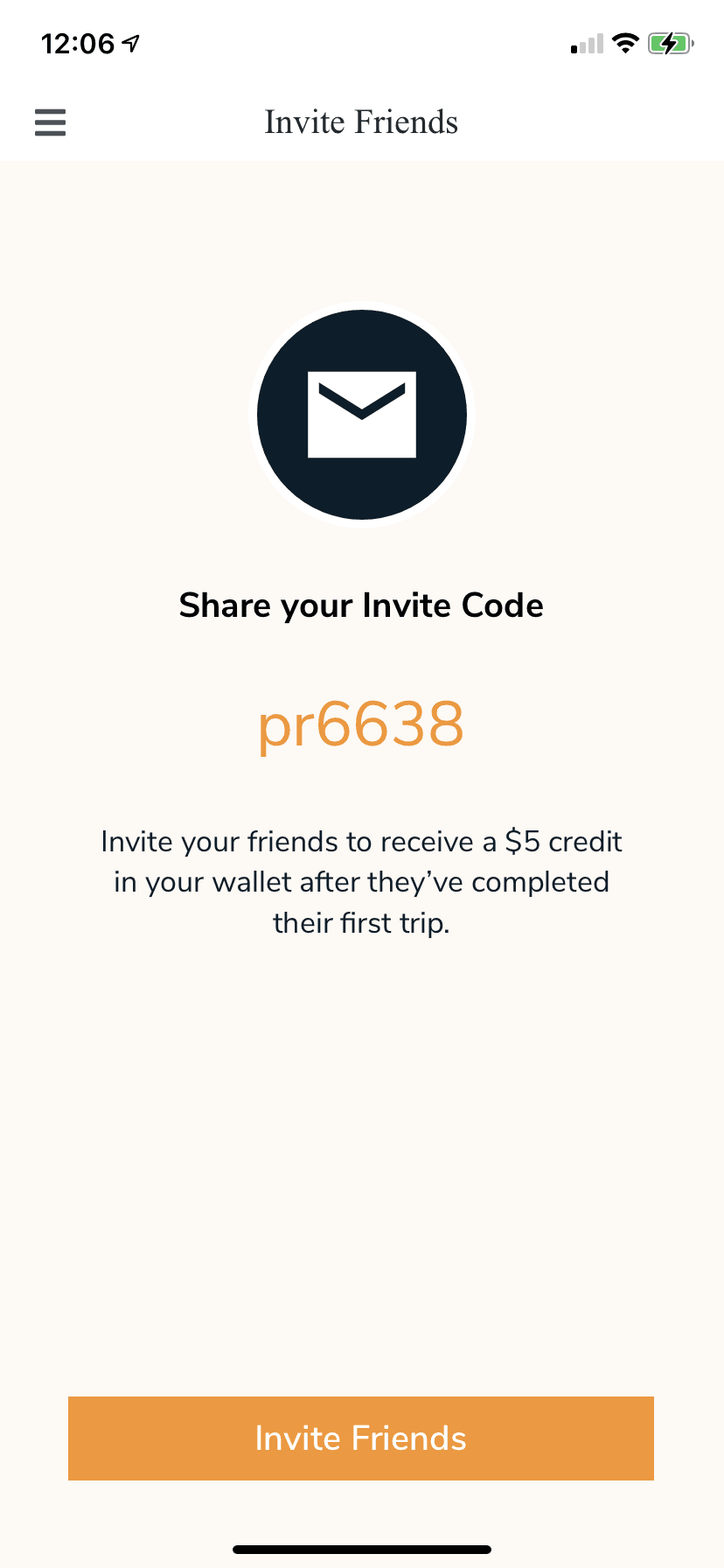Viewport: 724px width, 1568px height.
Task: Tap the invite code pr6638
Action: 361,724
